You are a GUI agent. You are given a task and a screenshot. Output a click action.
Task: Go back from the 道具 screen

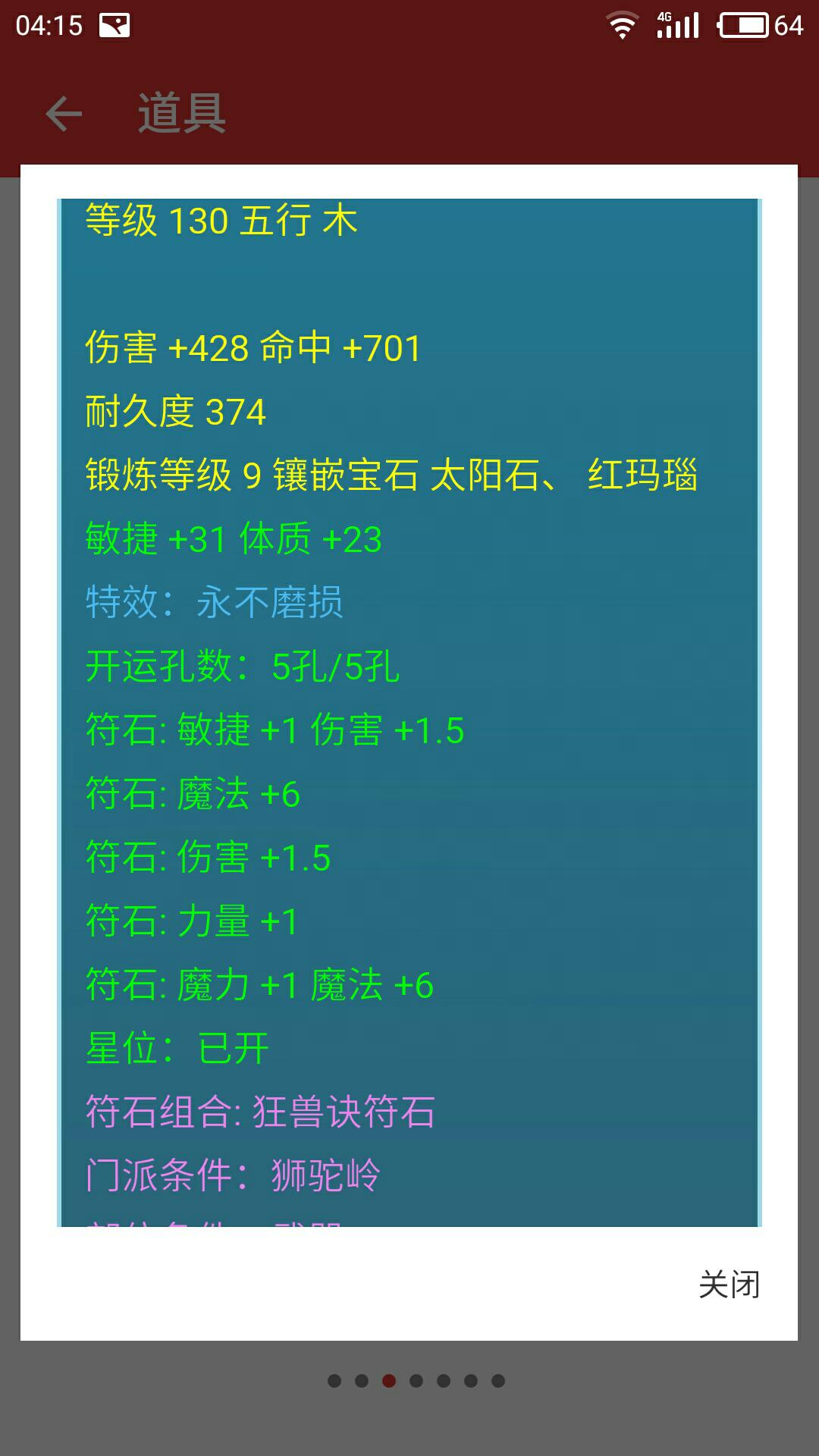(64, 115)
